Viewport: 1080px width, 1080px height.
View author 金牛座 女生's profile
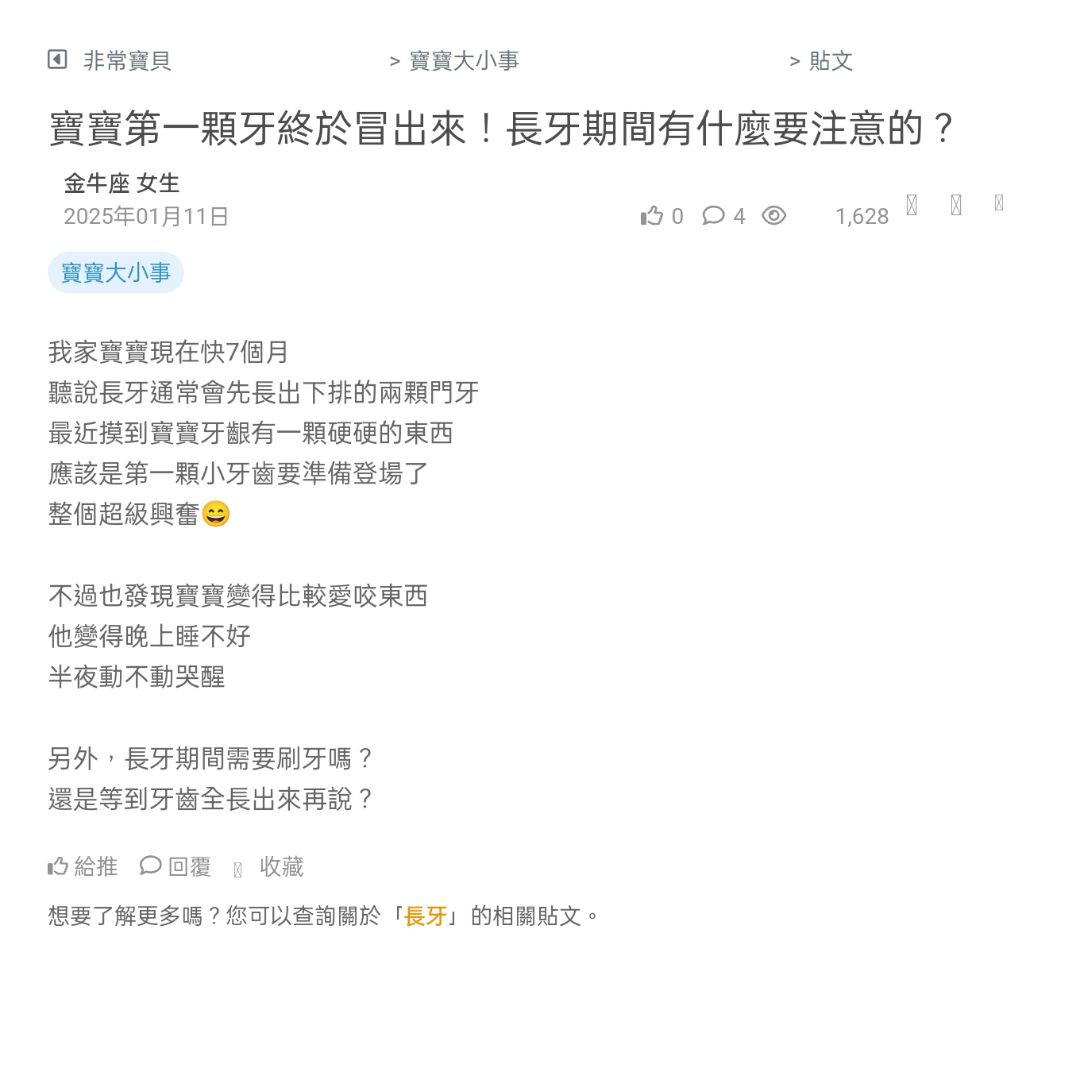pos(122,184)
